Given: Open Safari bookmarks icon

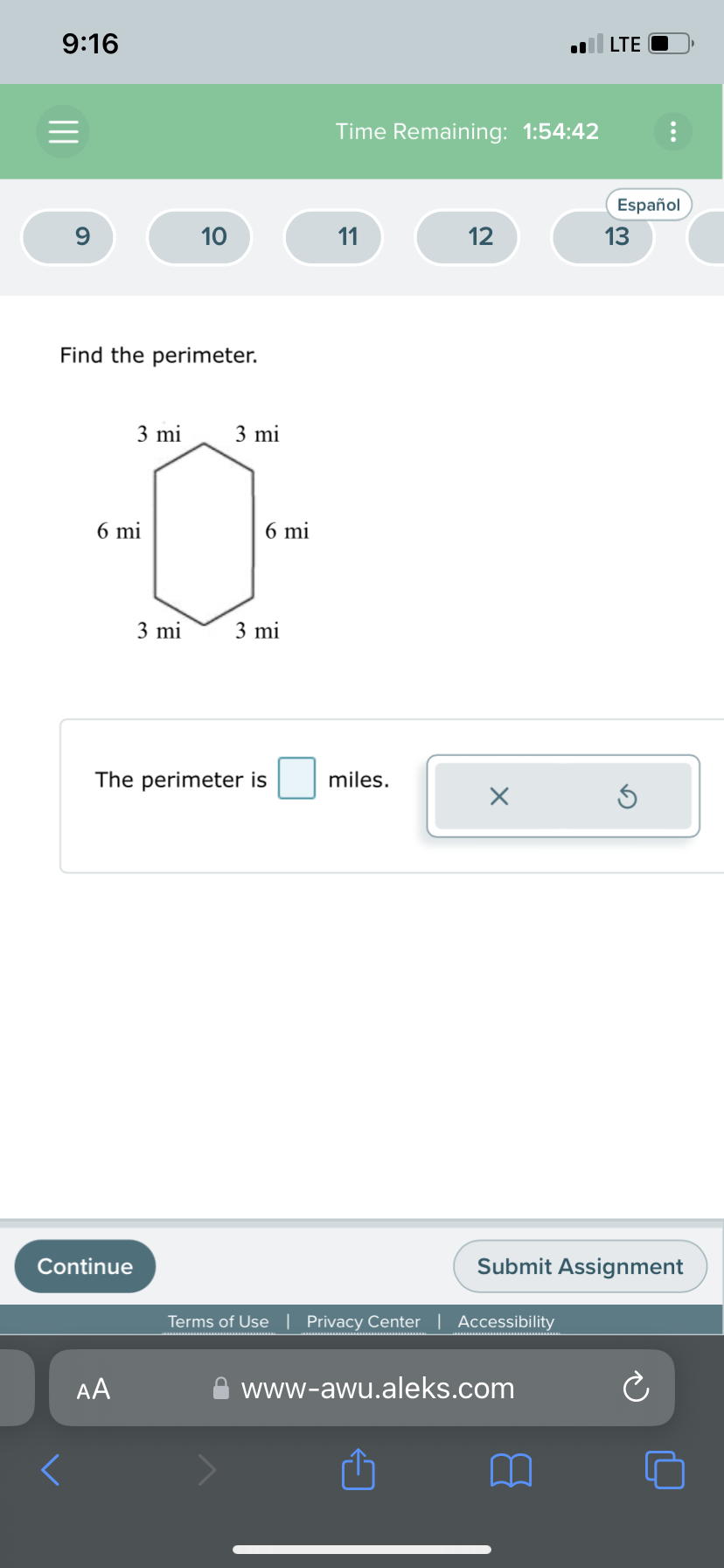Looking at the screenshot, I should point(511,1470).
